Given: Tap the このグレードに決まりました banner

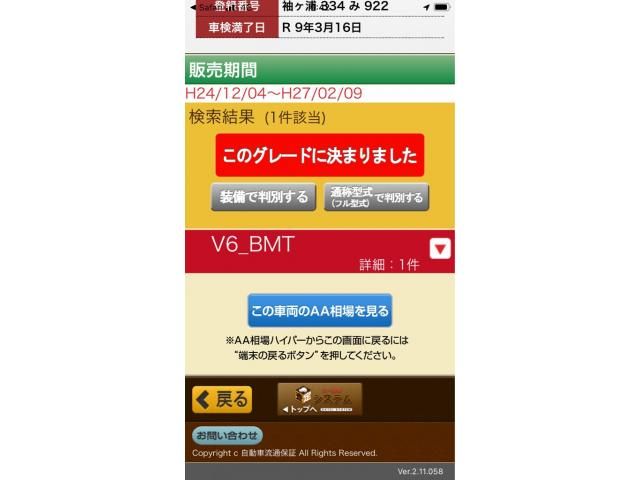Looking at the screenshot, I should (x=320, y=156).
